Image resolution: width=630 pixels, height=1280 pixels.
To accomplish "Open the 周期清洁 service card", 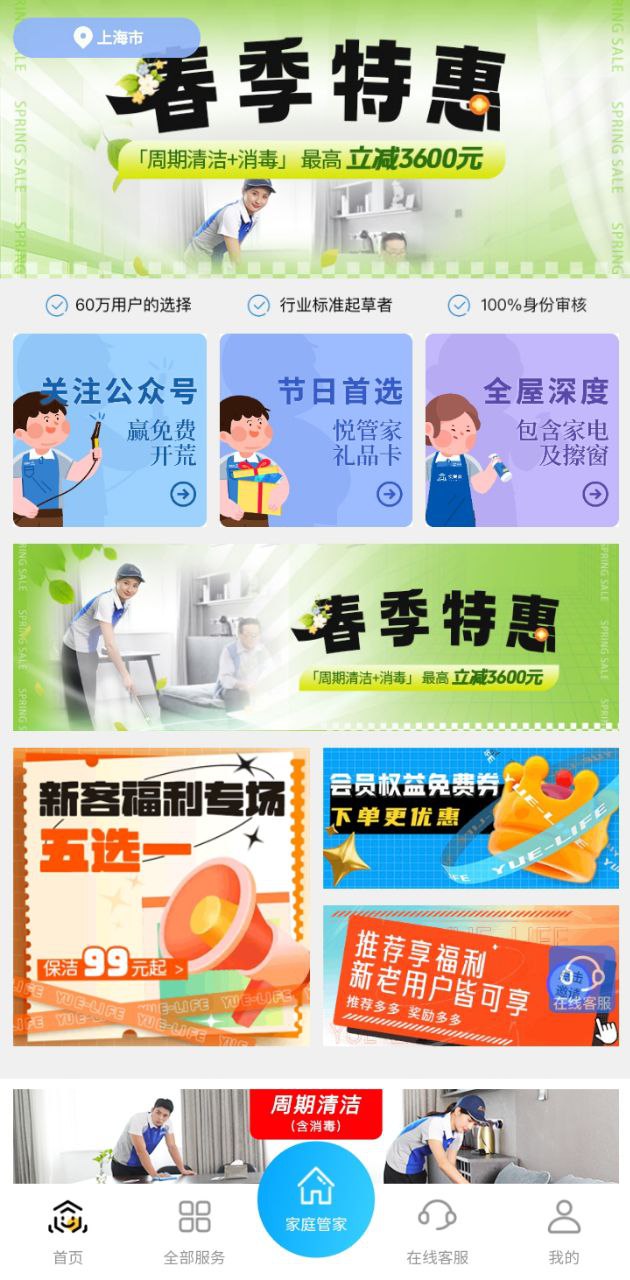I will point(315,1135).
